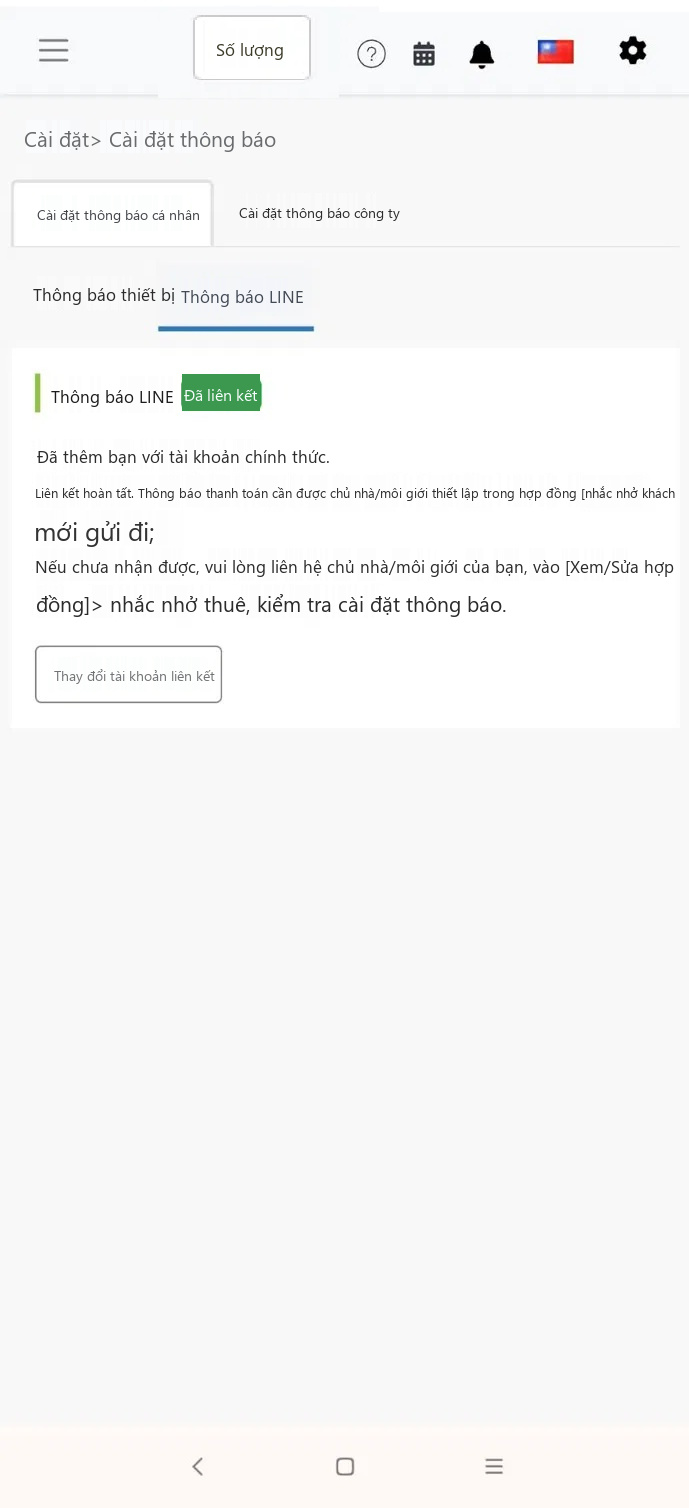Open the help question mark icon
This screenshot has width=689, height=1508.
pyautogui.click(x=371, y=54)
